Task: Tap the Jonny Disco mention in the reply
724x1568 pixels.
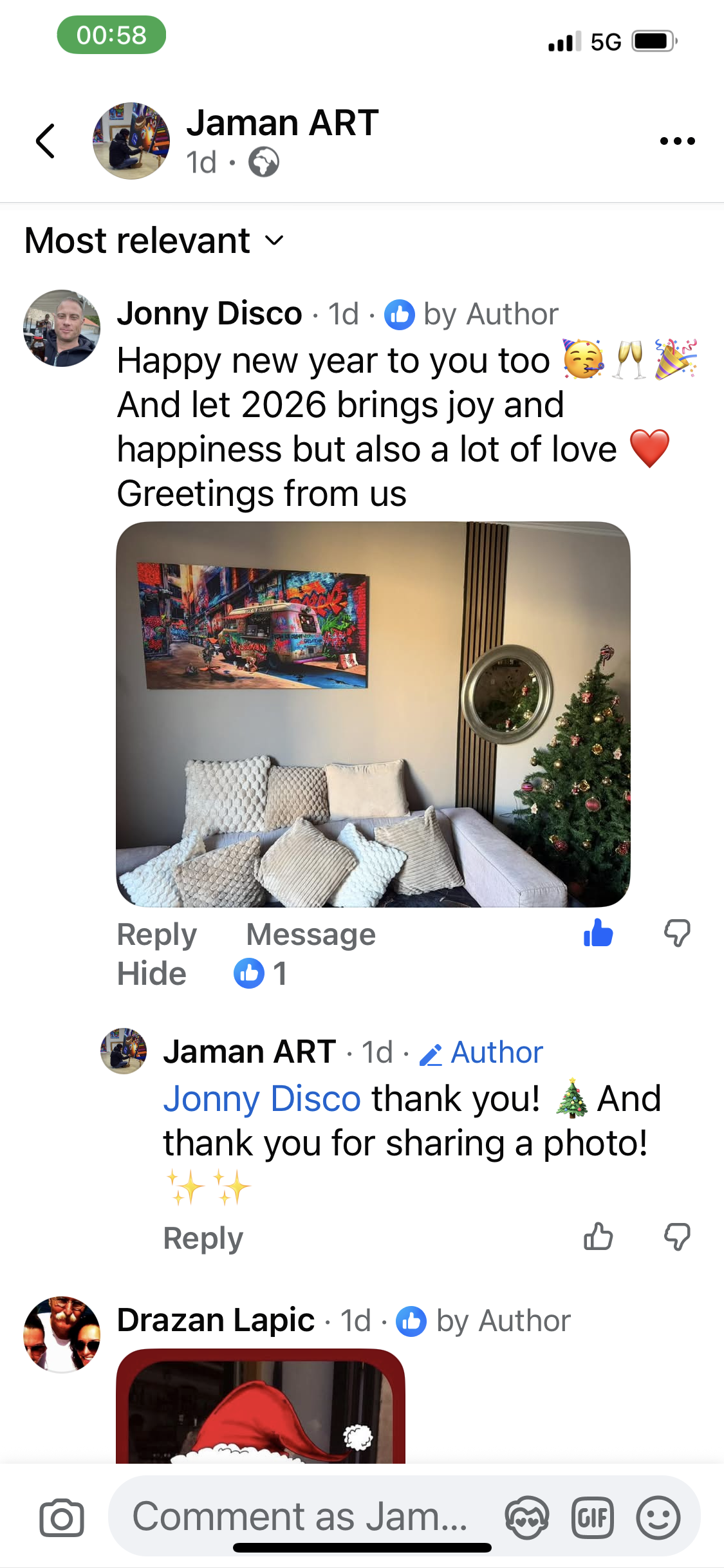Action: (x=261, y=1099)
